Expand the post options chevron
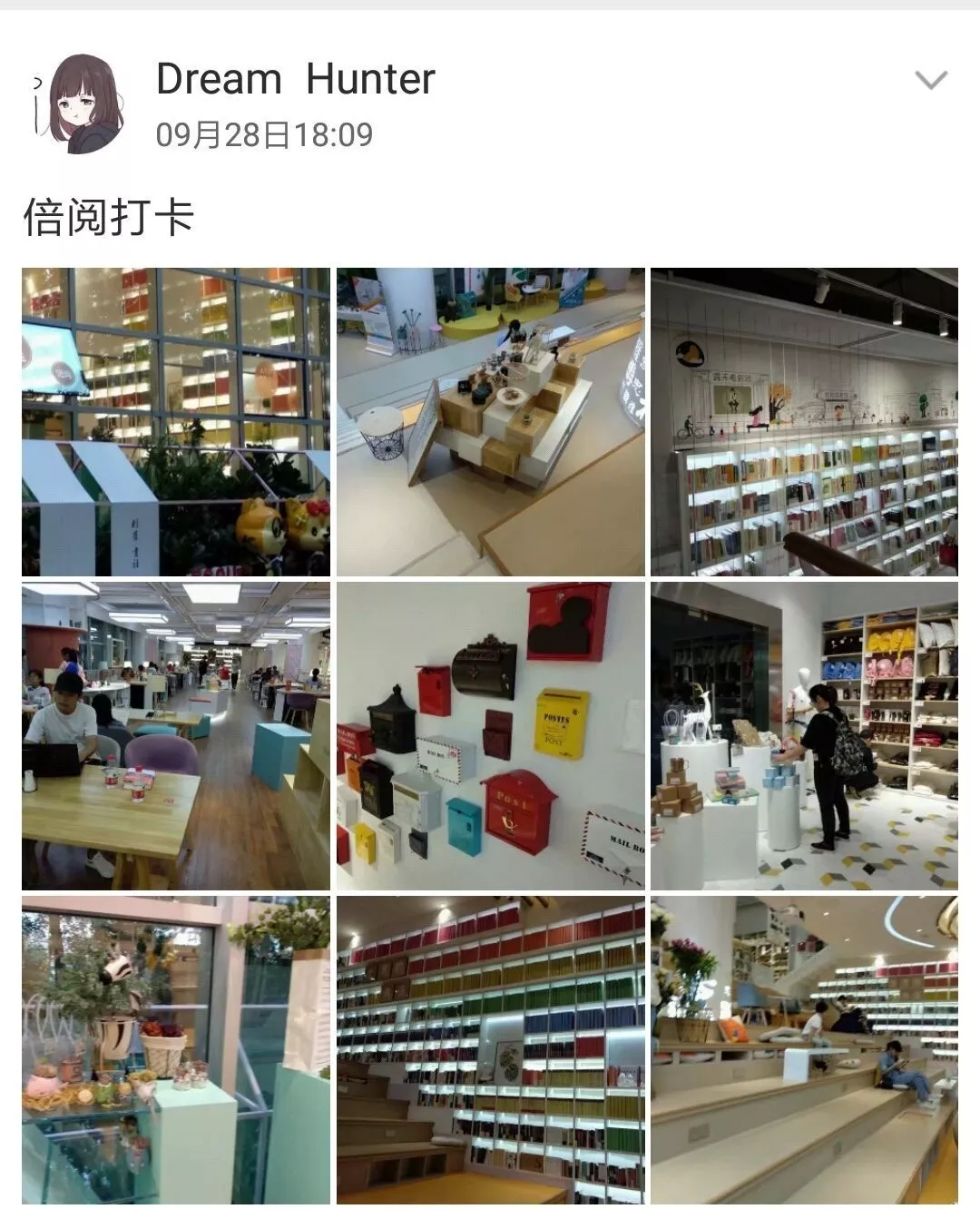980x1209 pixels. pyautogui.click(x=930, y=81)
